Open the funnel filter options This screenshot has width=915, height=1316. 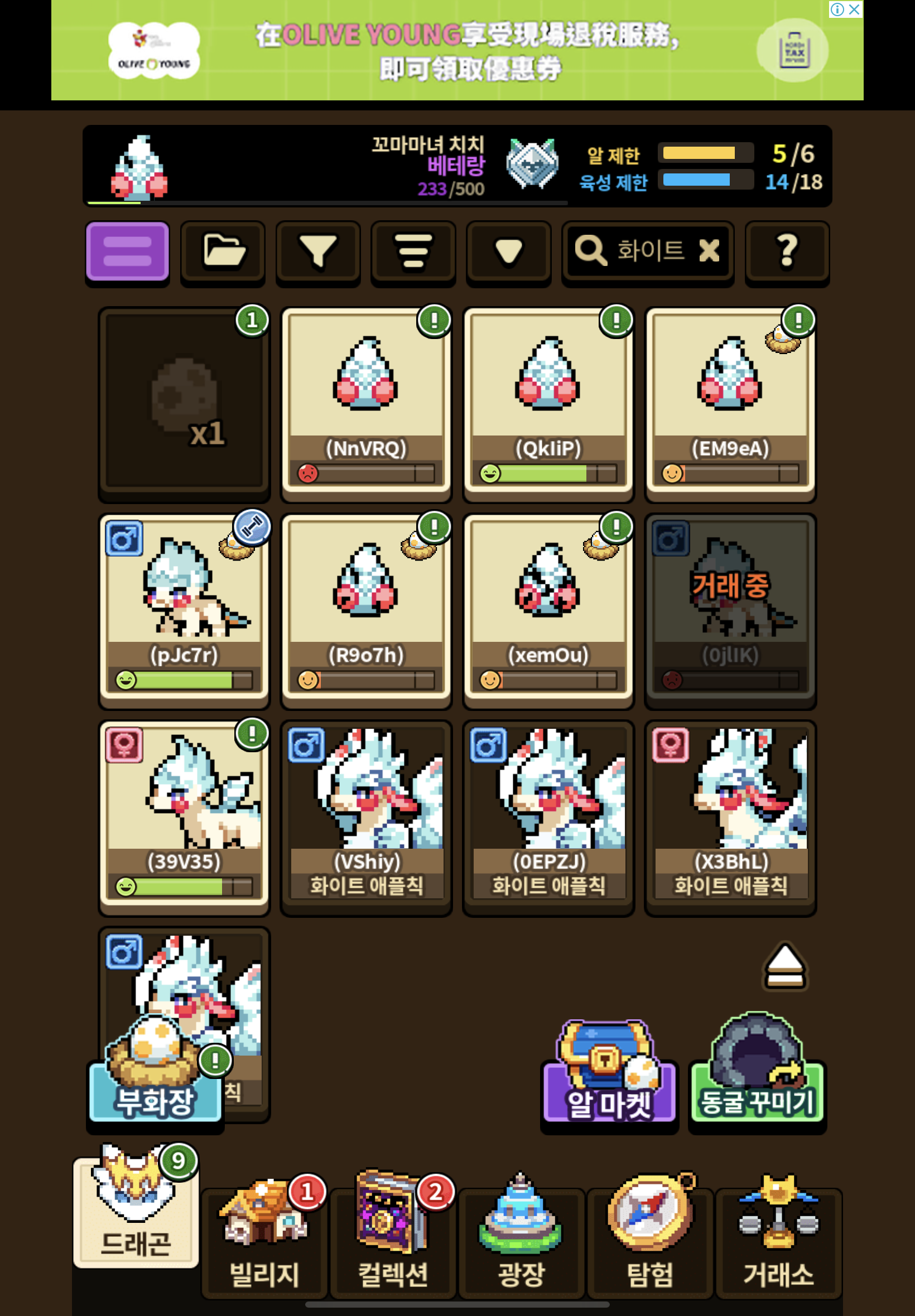(318, 251)
